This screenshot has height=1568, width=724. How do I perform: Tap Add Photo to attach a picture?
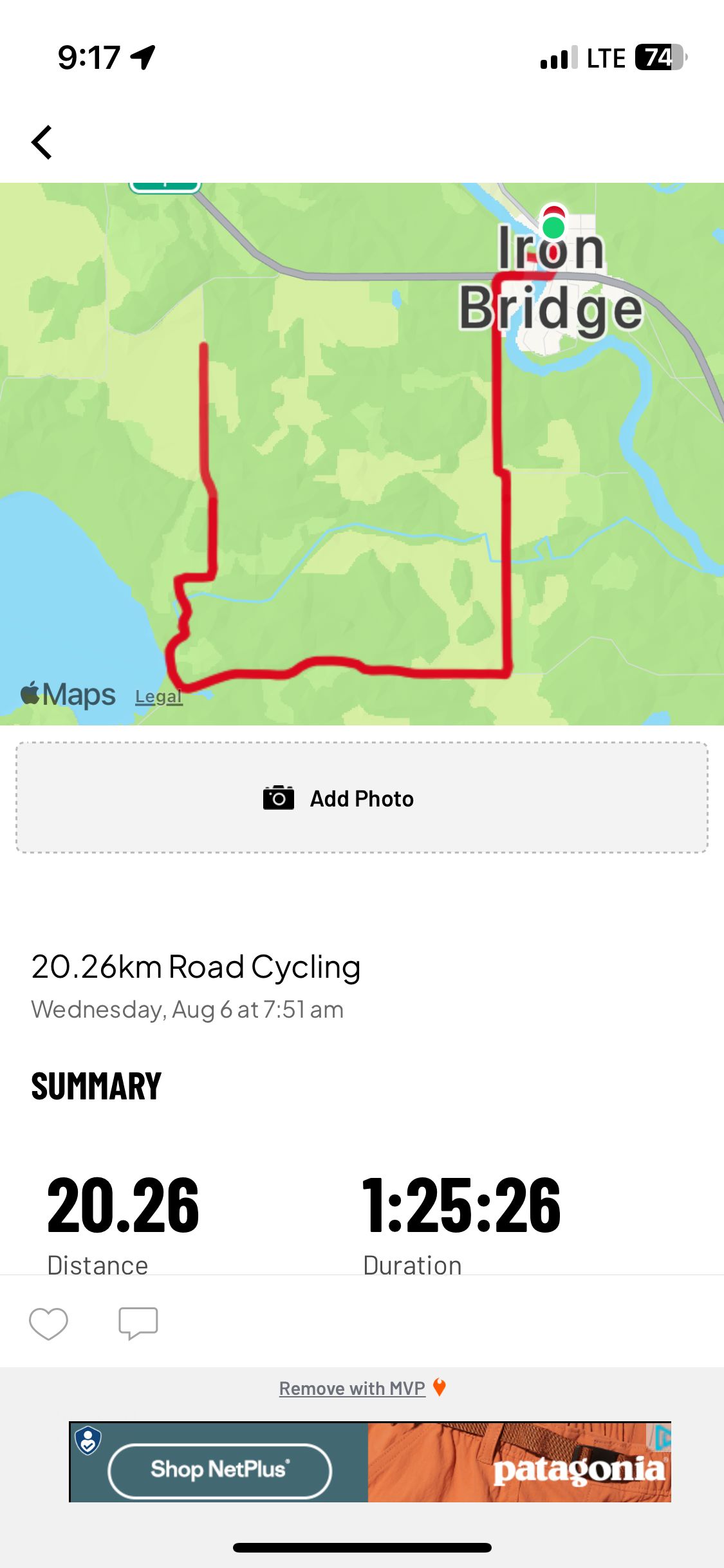(x=362, y=798)
